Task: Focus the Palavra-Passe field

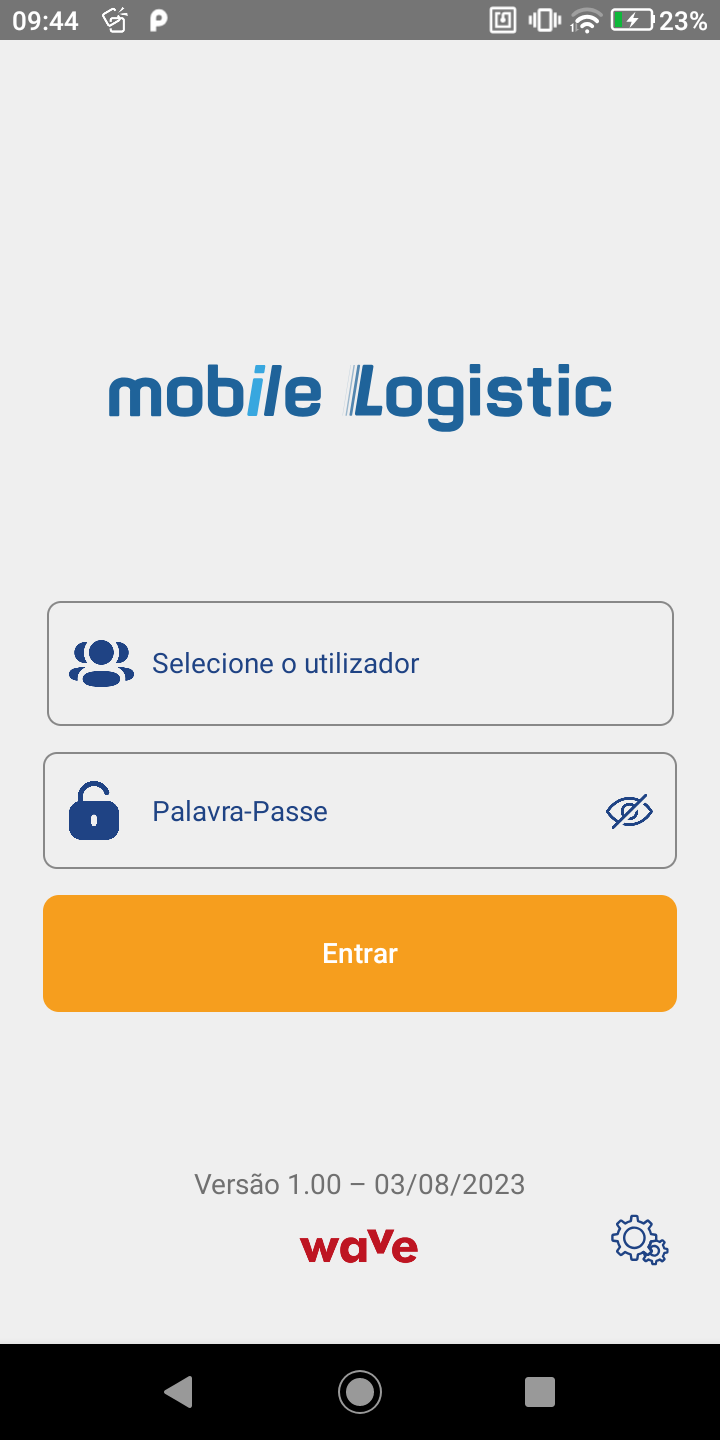Action: (340, 811)
